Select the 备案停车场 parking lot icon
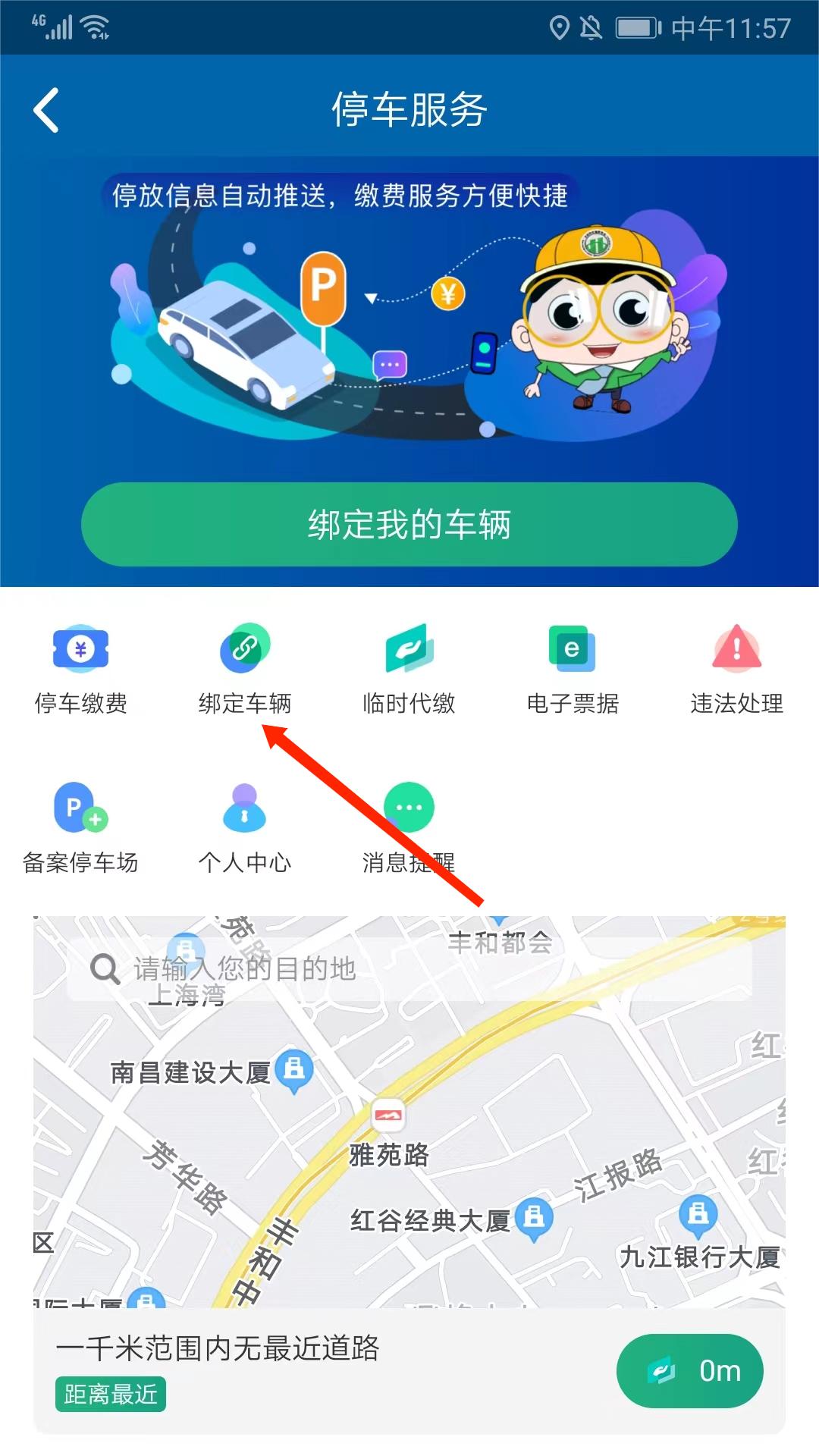 [x=81, y=810]
